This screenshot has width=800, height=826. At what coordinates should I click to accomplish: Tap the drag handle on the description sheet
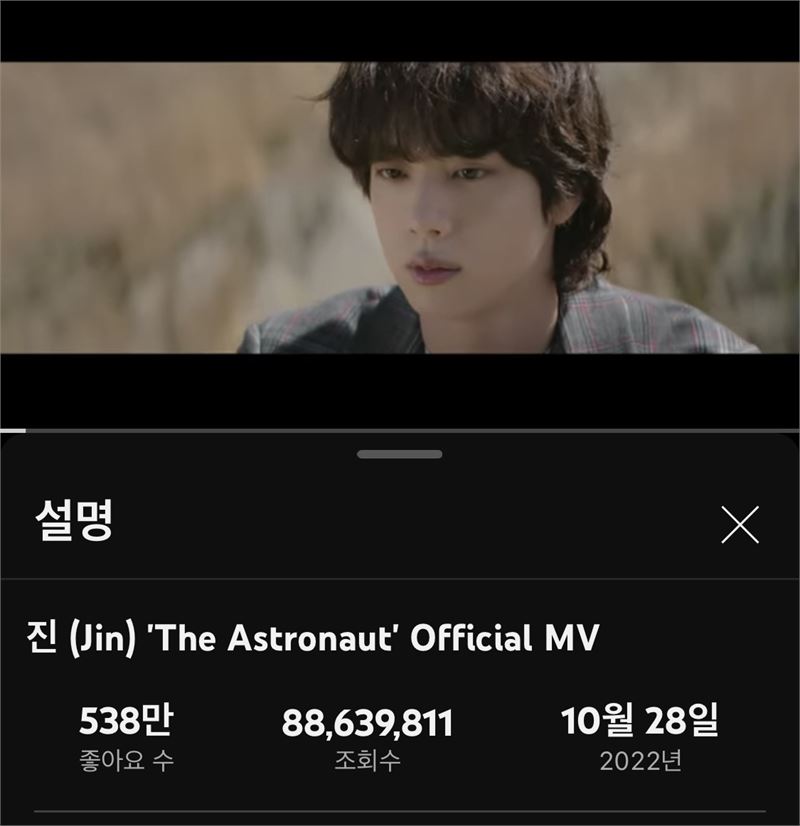tap(400, 454)
